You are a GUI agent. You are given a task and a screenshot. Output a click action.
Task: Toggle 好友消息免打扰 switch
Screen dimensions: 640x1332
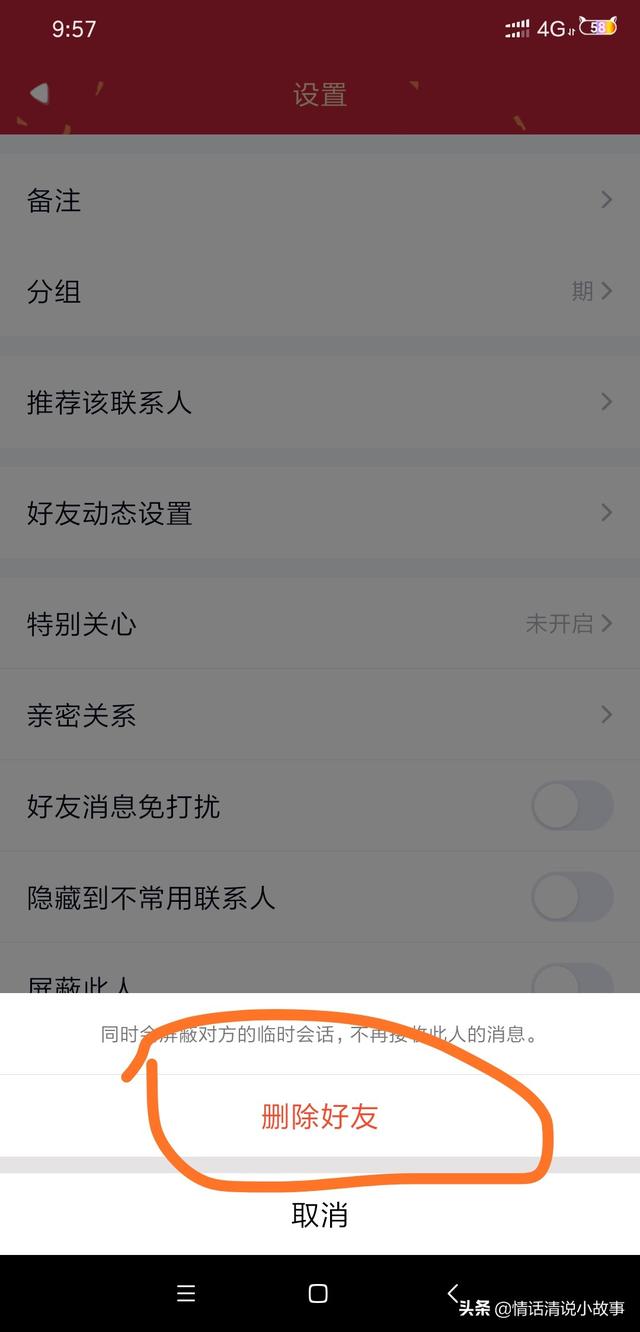572,806
